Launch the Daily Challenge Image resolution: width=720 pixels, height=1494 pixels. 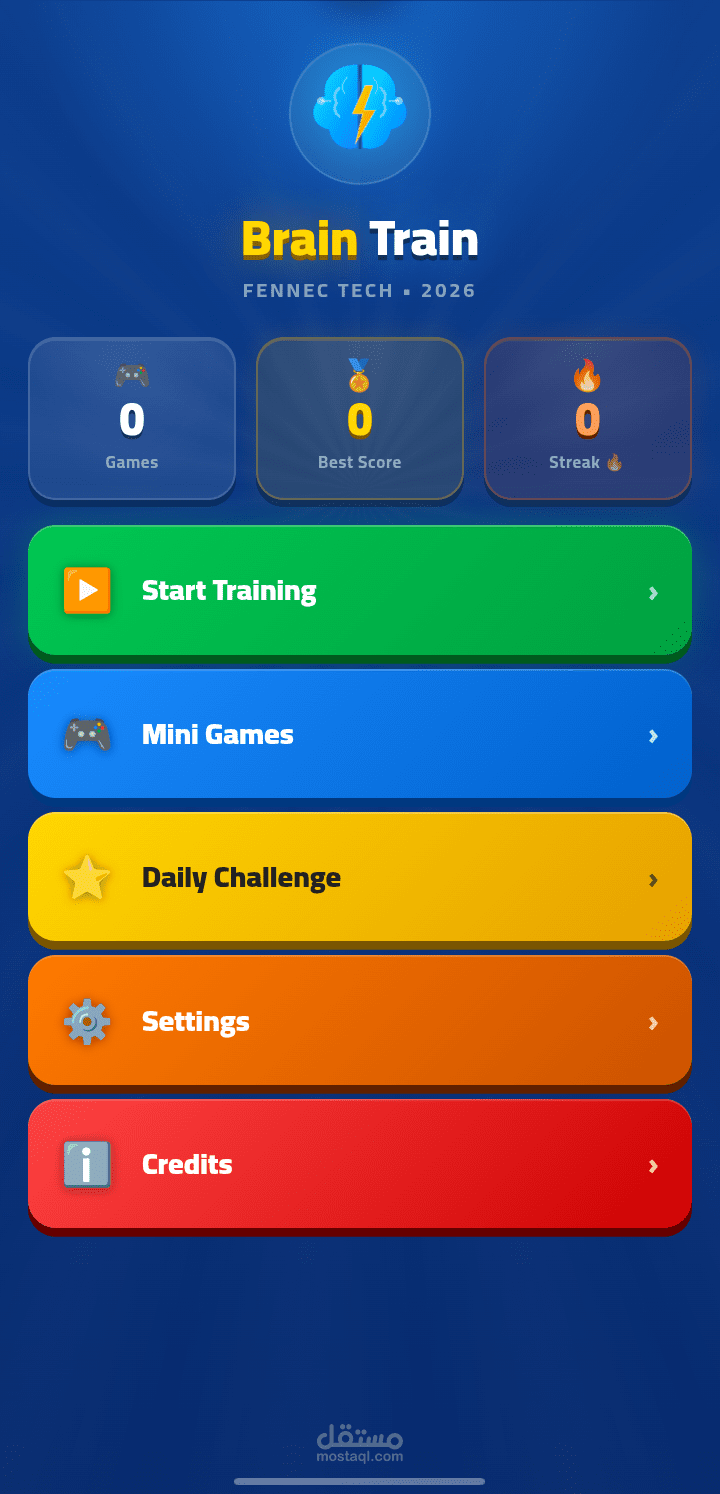(x=360, y=877)
